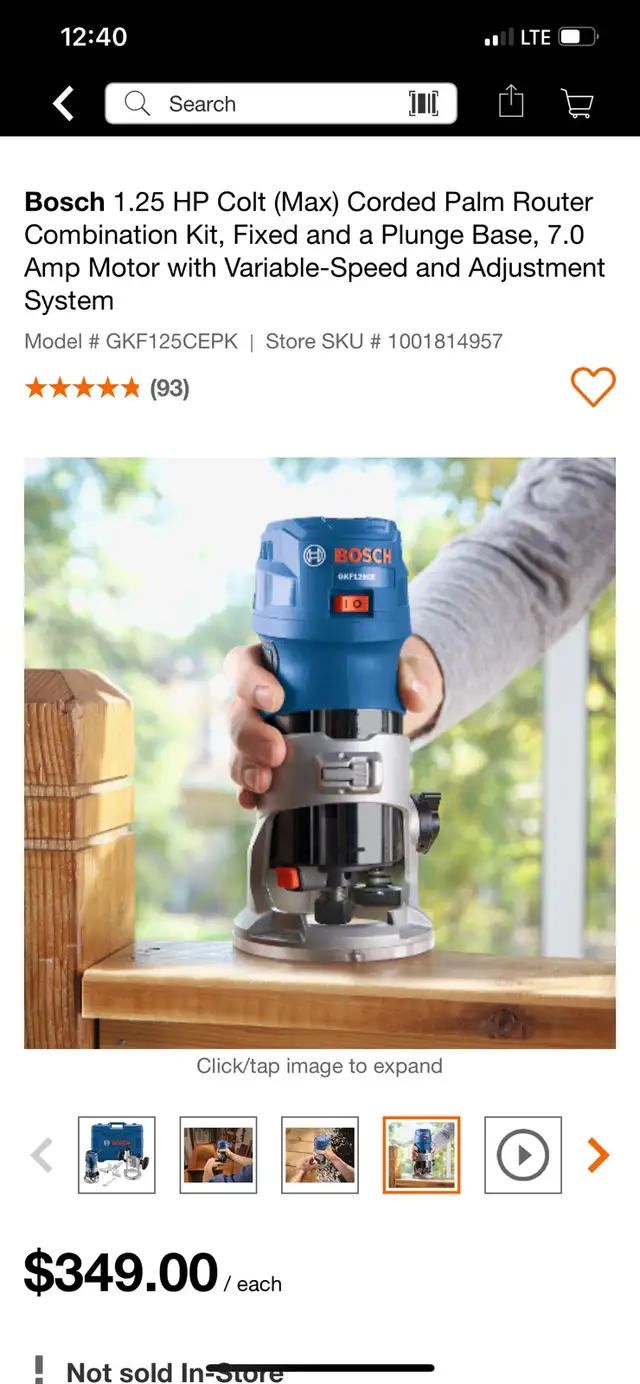
Task: Show more thumbnails with the orange arrow
Action: [x=598, y=1155]
